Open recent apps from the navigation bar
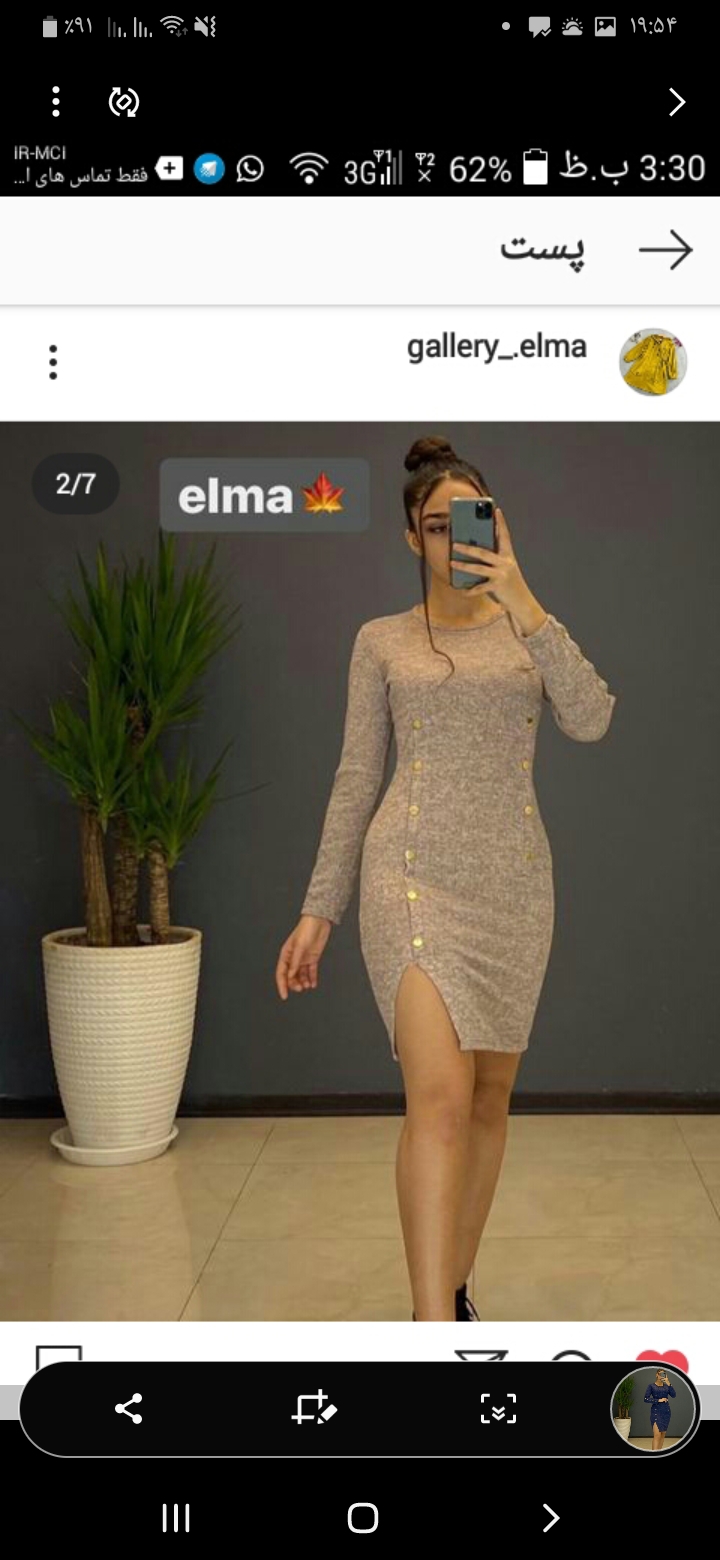The image size is (720, 1560). [176, 1518]
